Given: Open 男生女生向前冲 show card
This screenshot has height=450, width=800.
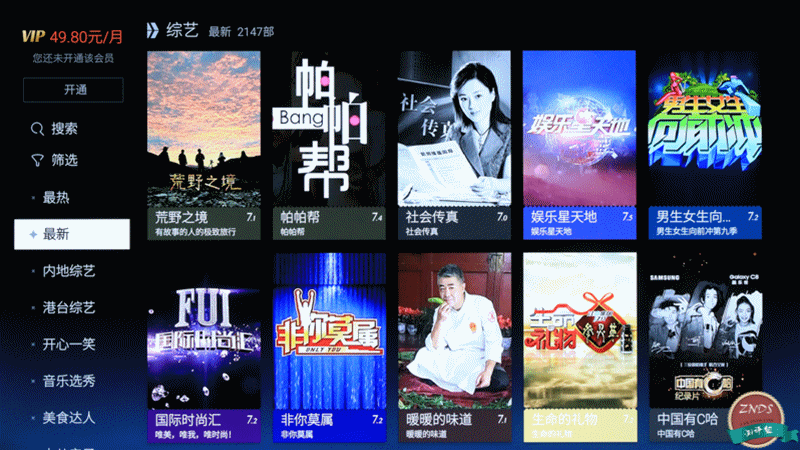Looking at the screenshot, I should coord(705,145).
